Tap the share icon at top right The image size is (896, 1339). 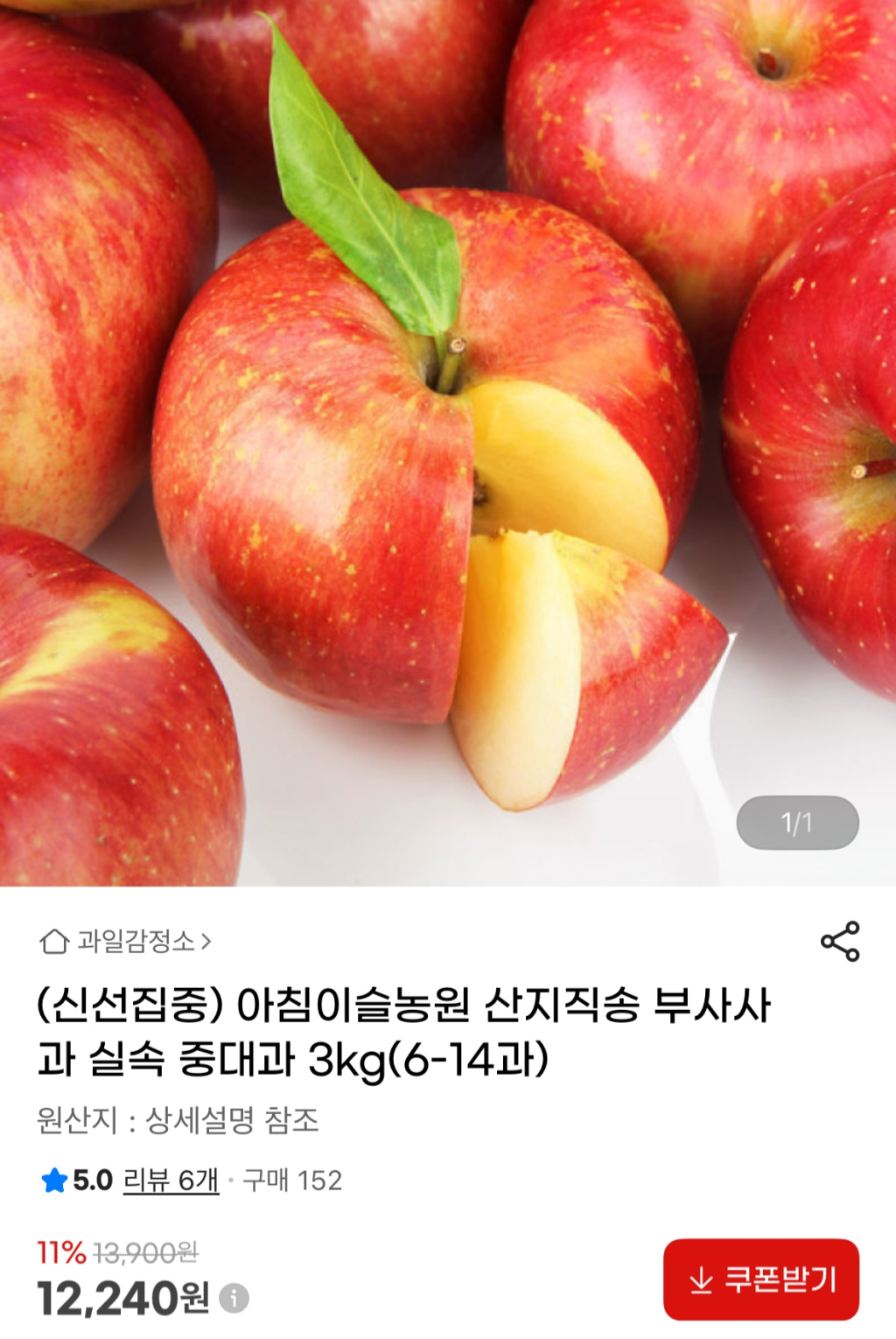point(841,941)
